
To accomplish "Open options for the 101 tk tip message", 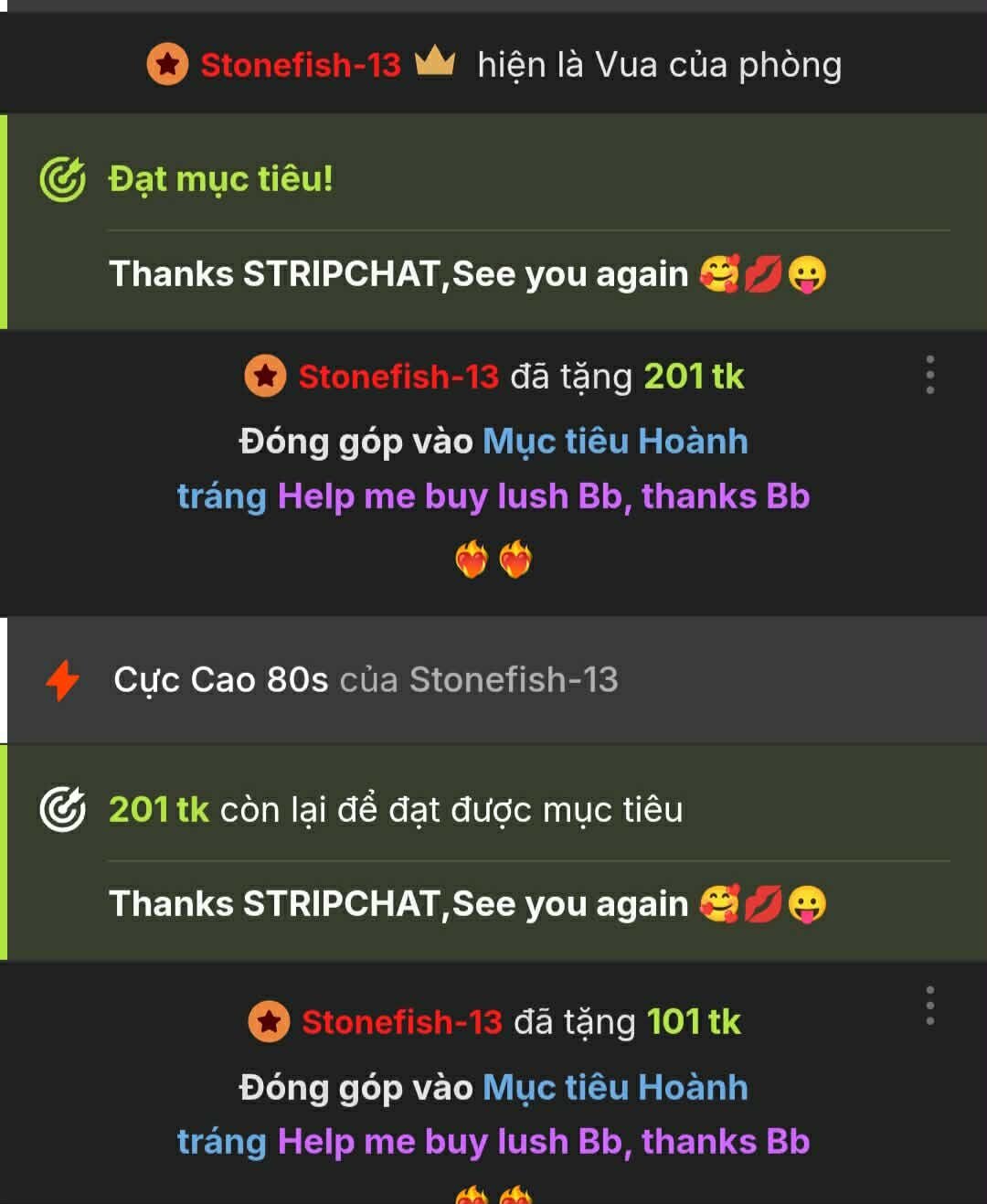I will 929,1006.
